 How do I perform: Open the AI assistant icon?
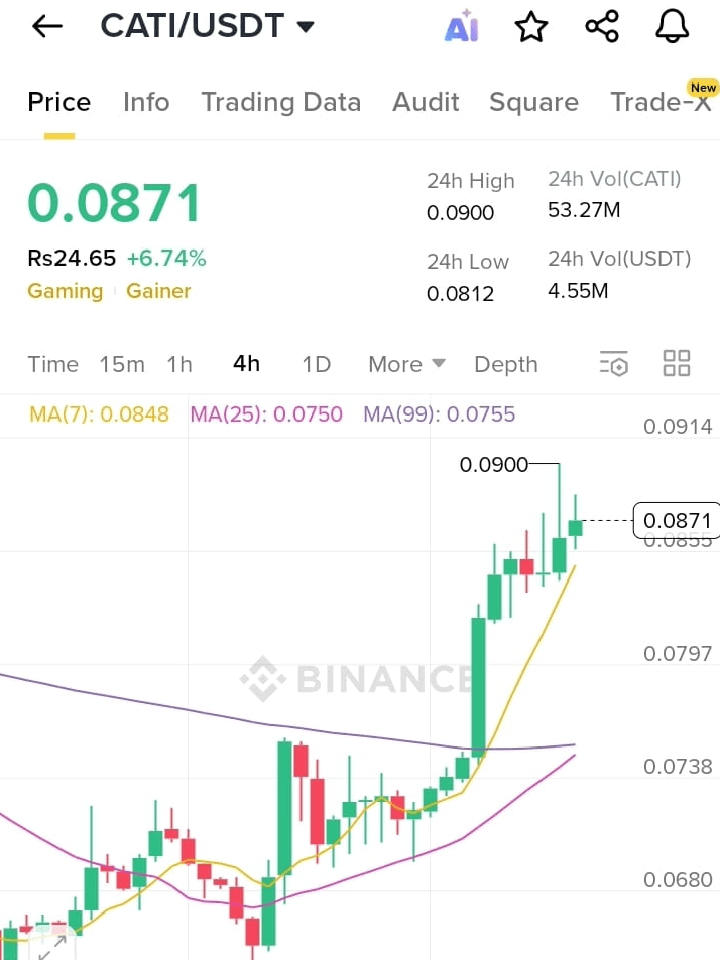(x=461, y=28)
